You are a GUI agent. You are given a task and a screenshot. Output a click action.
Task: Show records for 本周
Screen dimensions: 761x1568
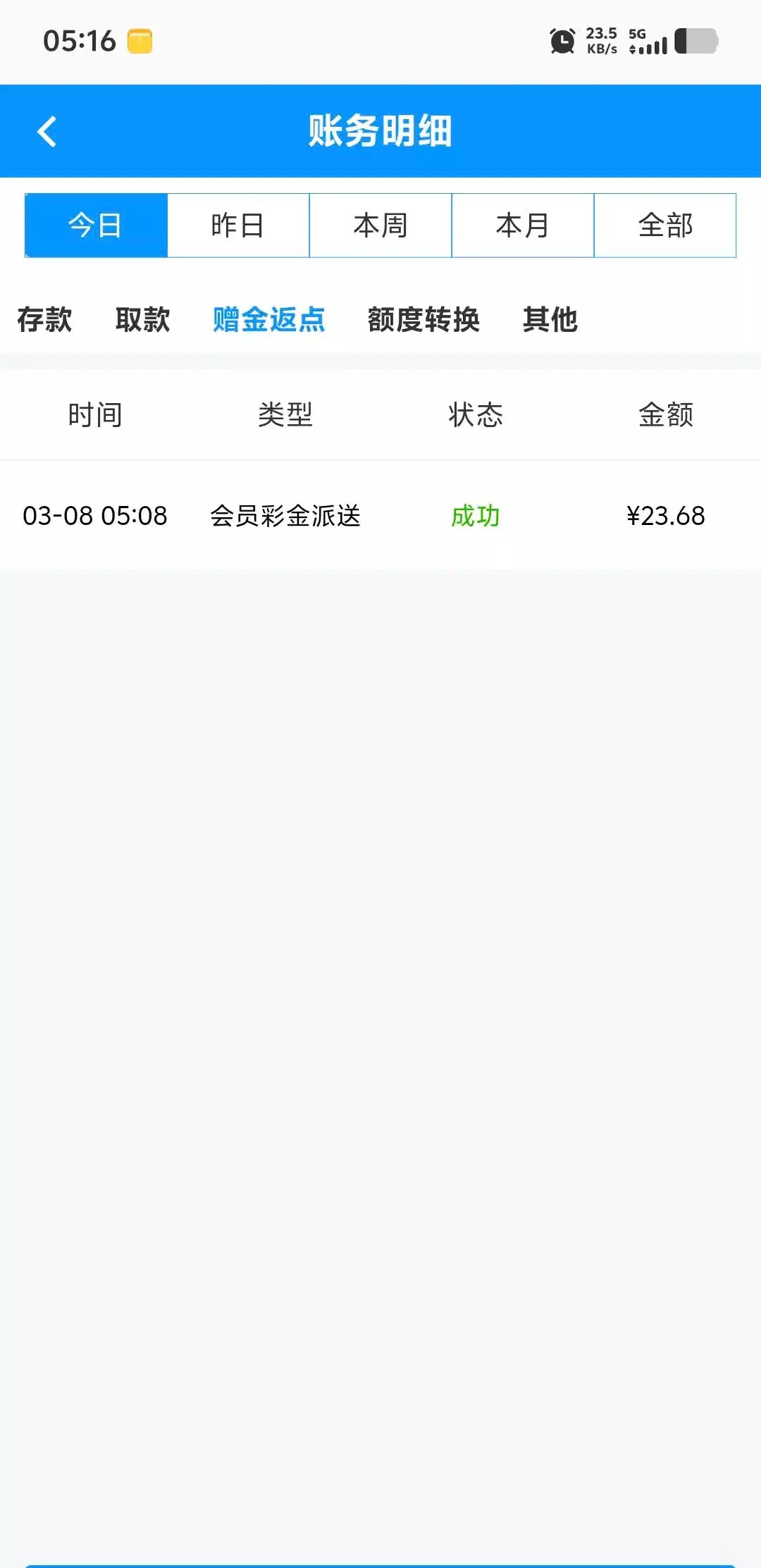click(x=380, y=226)
